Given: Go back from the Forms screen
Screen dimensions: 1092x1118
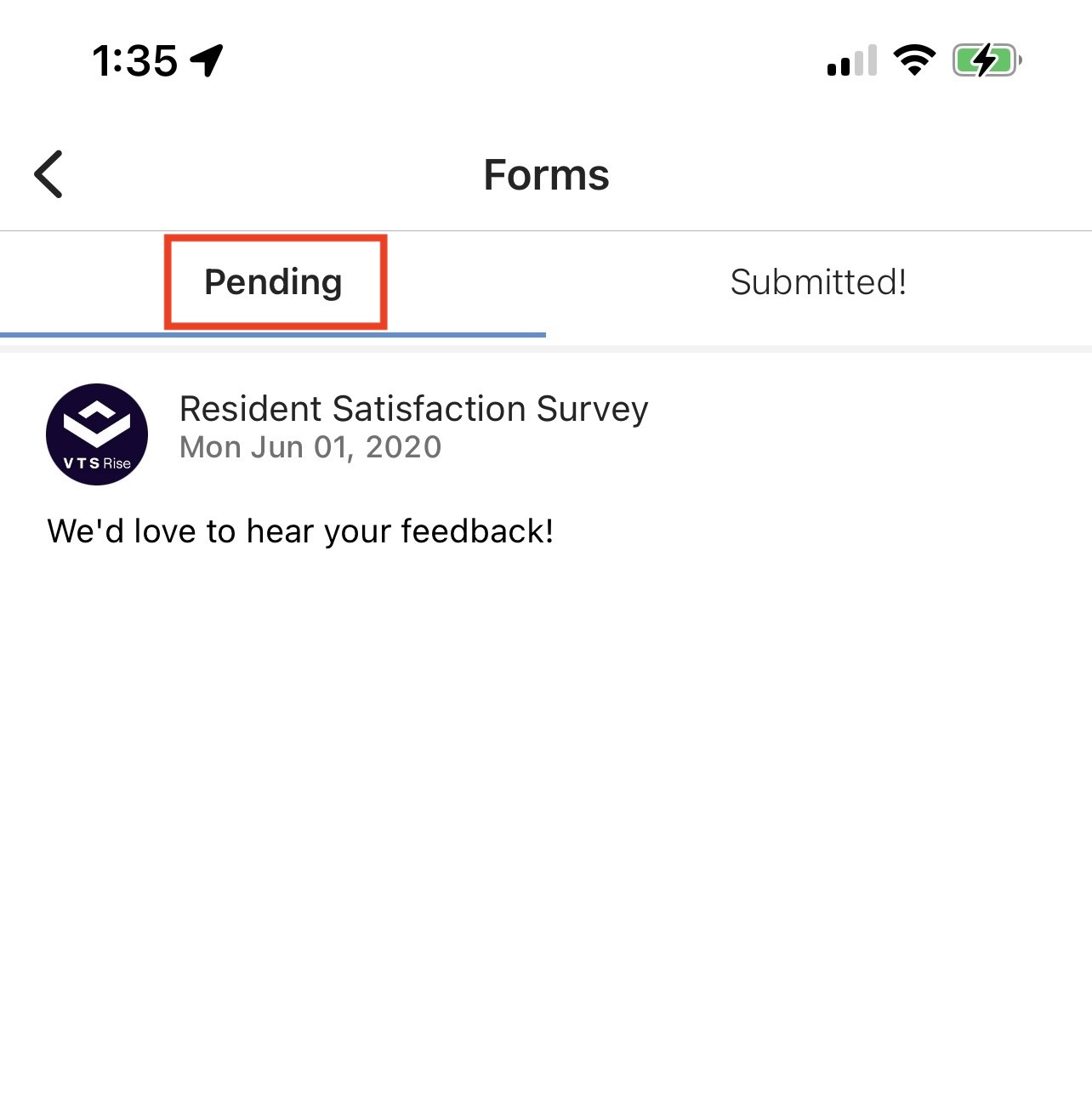Looking at the screenshot, I should click(48, 175).
